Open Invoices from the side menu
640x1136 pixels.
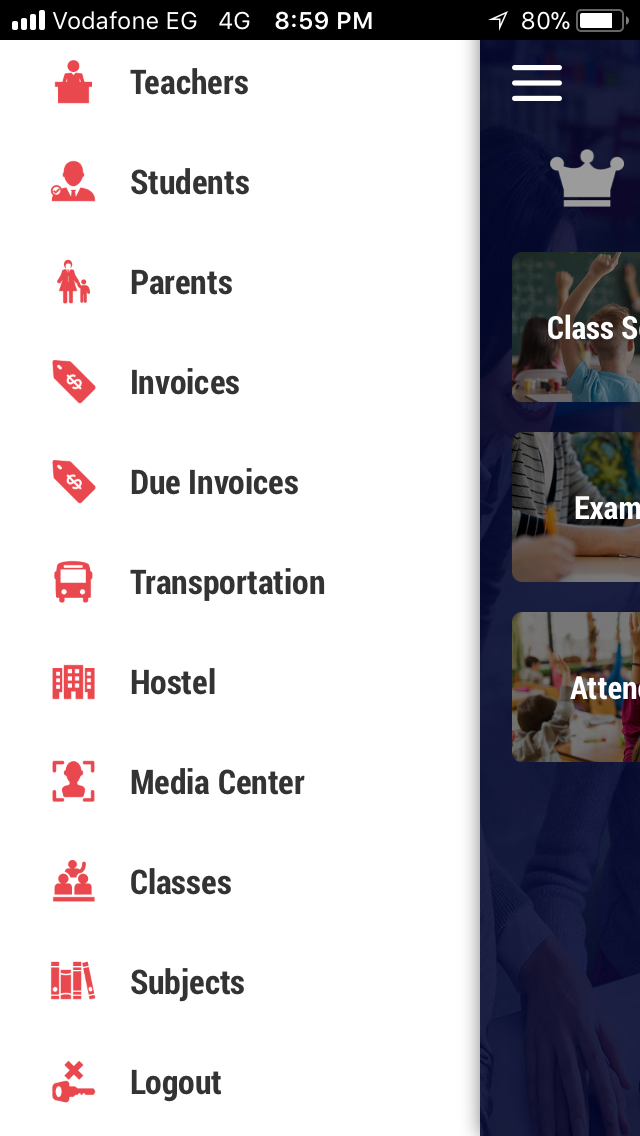(x=240, y=383)
